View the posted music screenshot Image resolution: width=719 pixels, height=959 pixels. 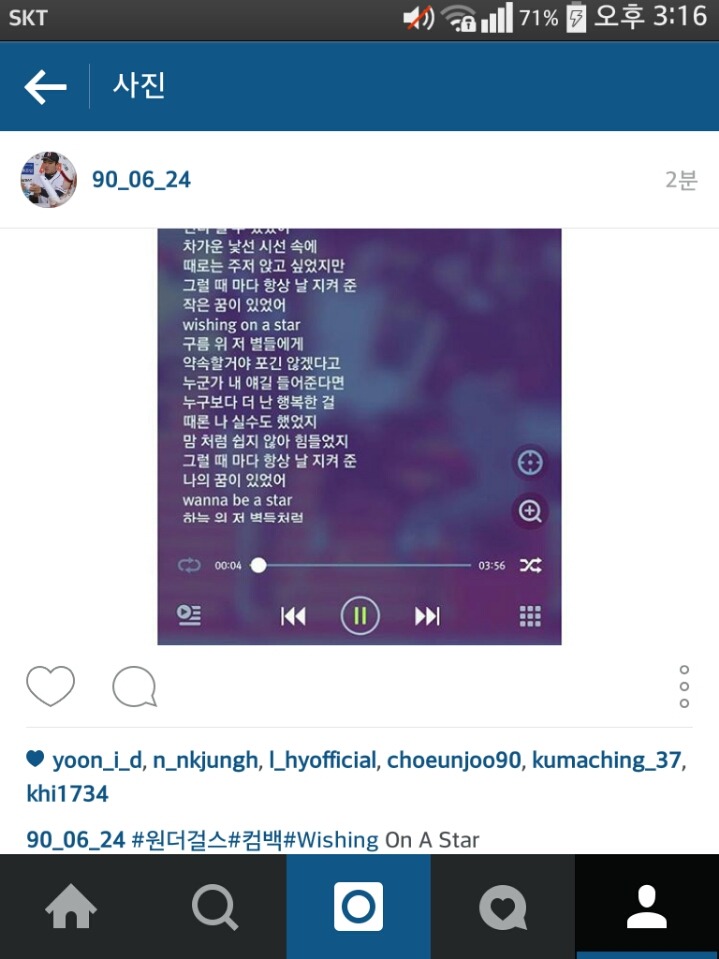[x=359, y=436]
